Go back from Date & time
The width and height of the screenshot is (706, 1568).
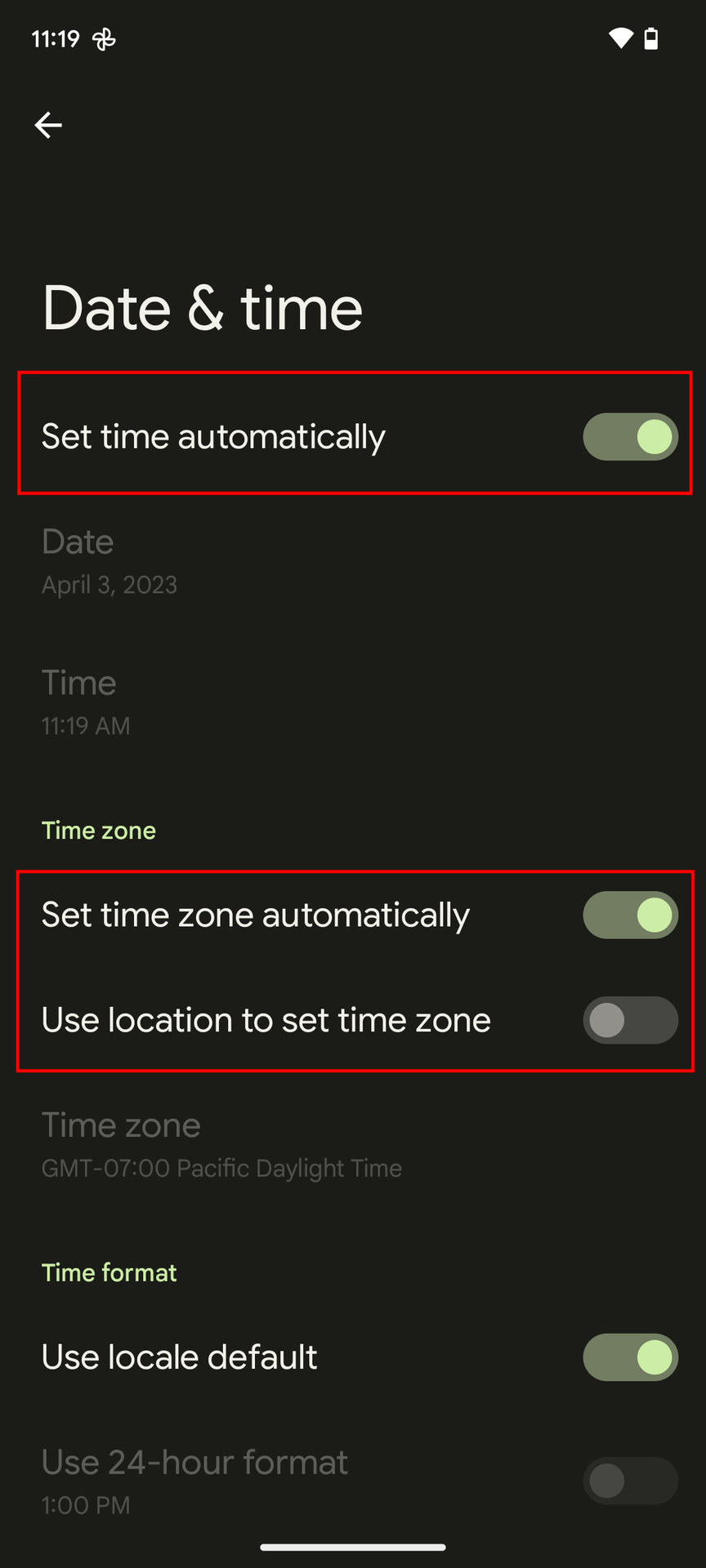[48, 125]
